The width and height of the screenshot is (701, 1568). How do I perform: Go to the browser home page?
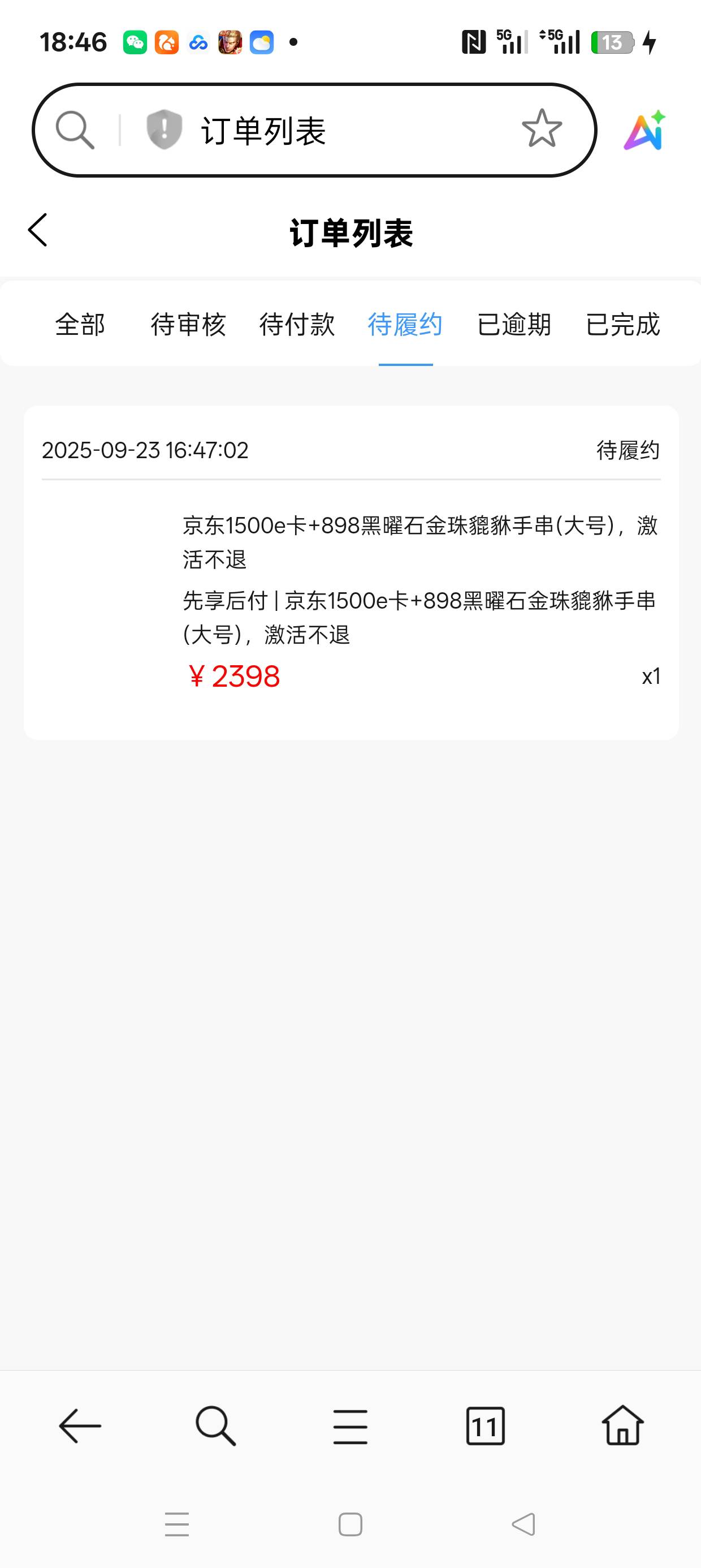tap(622, 1425)
